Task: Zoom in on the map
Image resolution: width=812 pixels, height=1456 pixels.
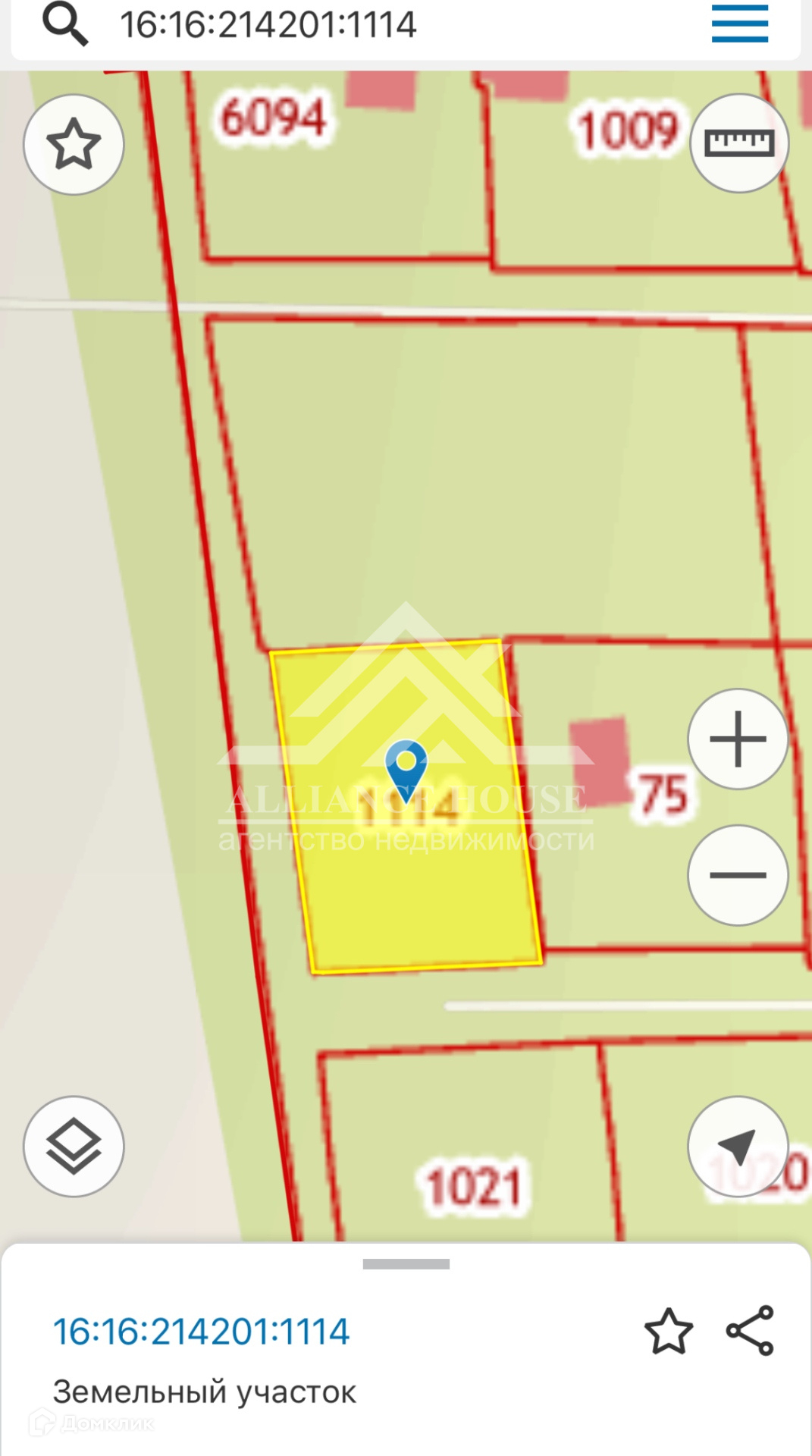Action: click(738, 739)
